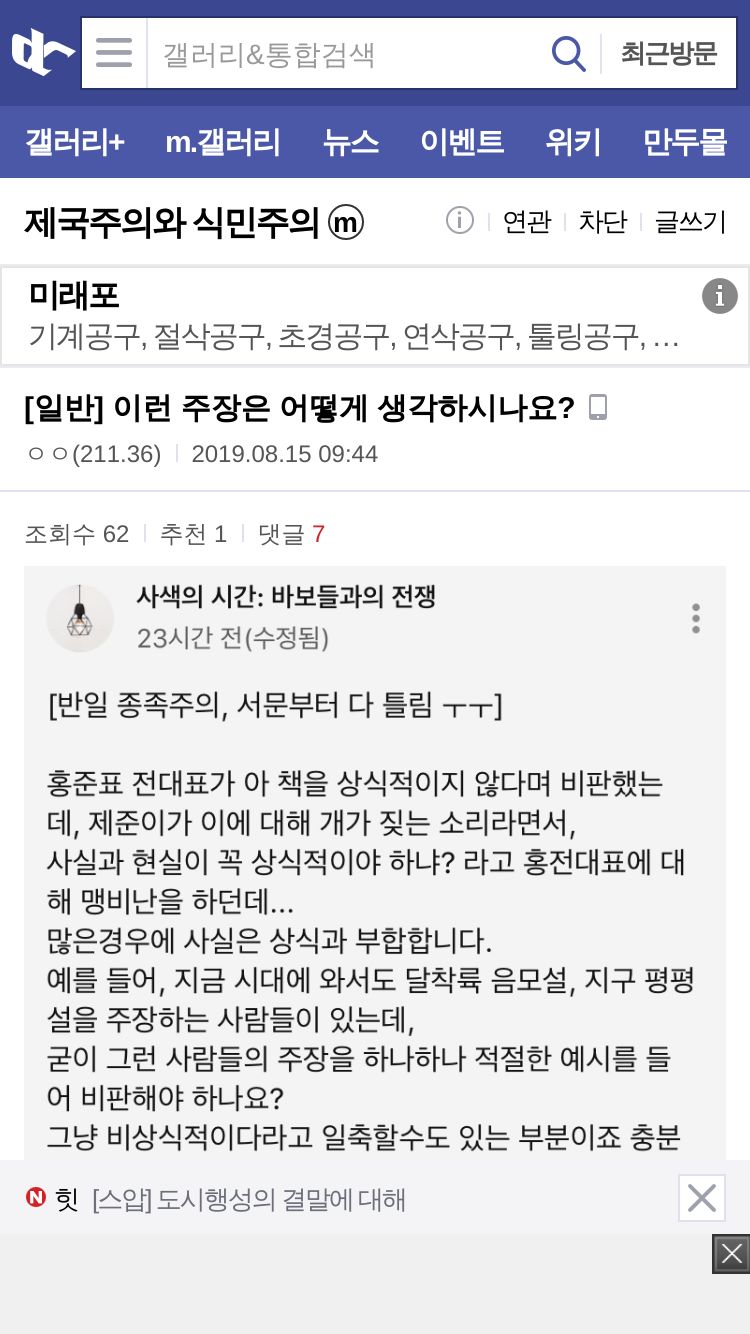The image size is (750, 1334).
Task: Show gallery info icon next to 연관
Action: point(459,220)
